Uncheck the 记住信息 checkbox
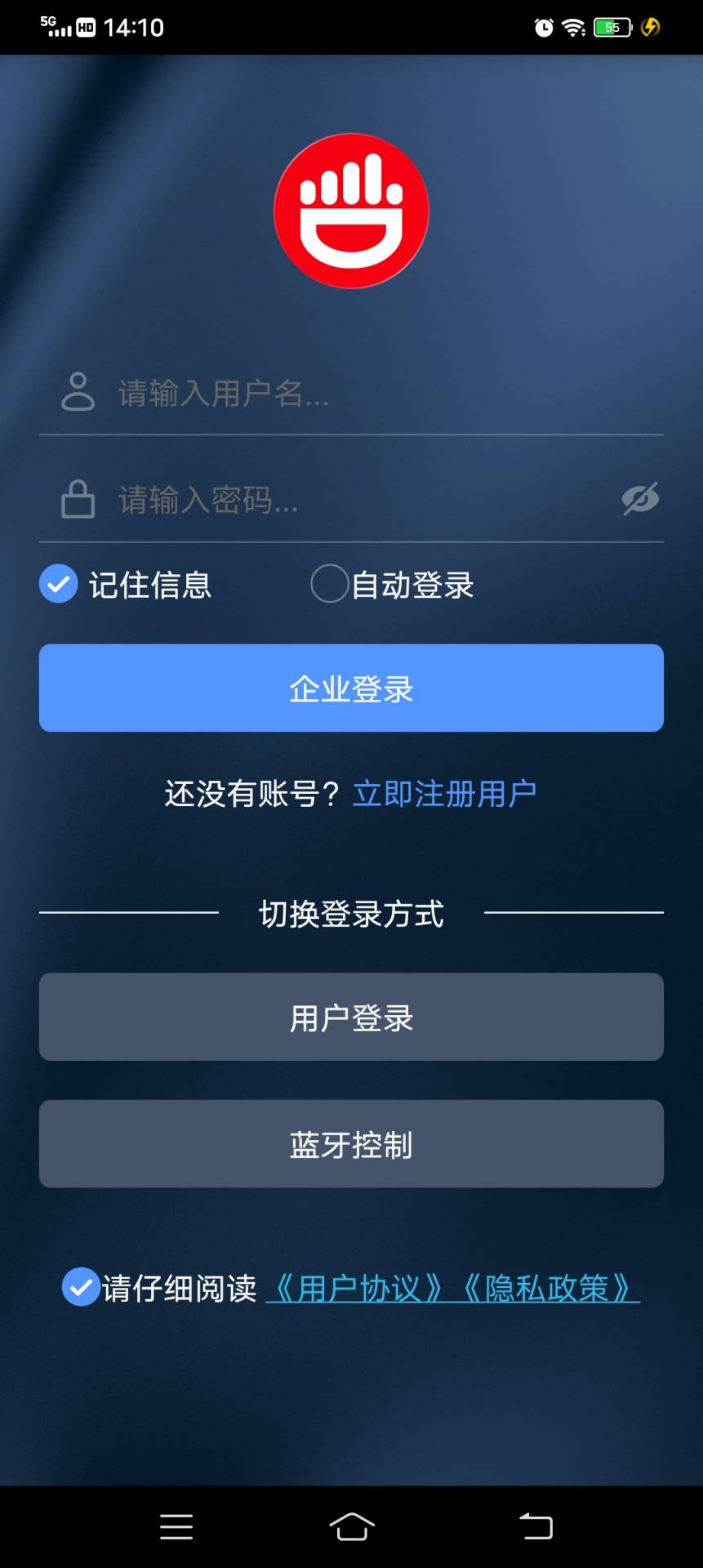703x1568 pixels. (x=57, y=585)
